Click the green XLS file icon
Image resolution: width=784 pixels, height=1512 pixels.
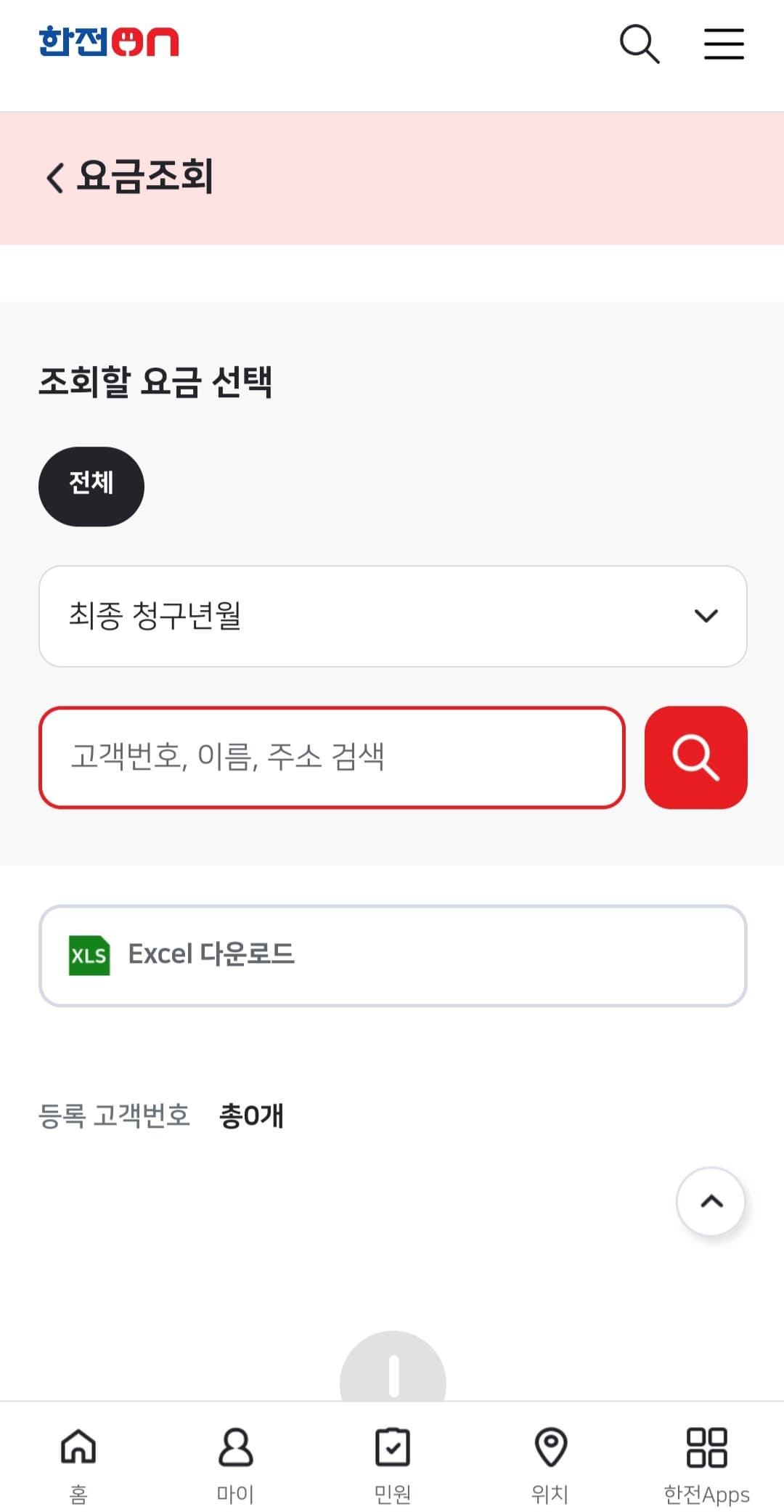coord(87,955)
